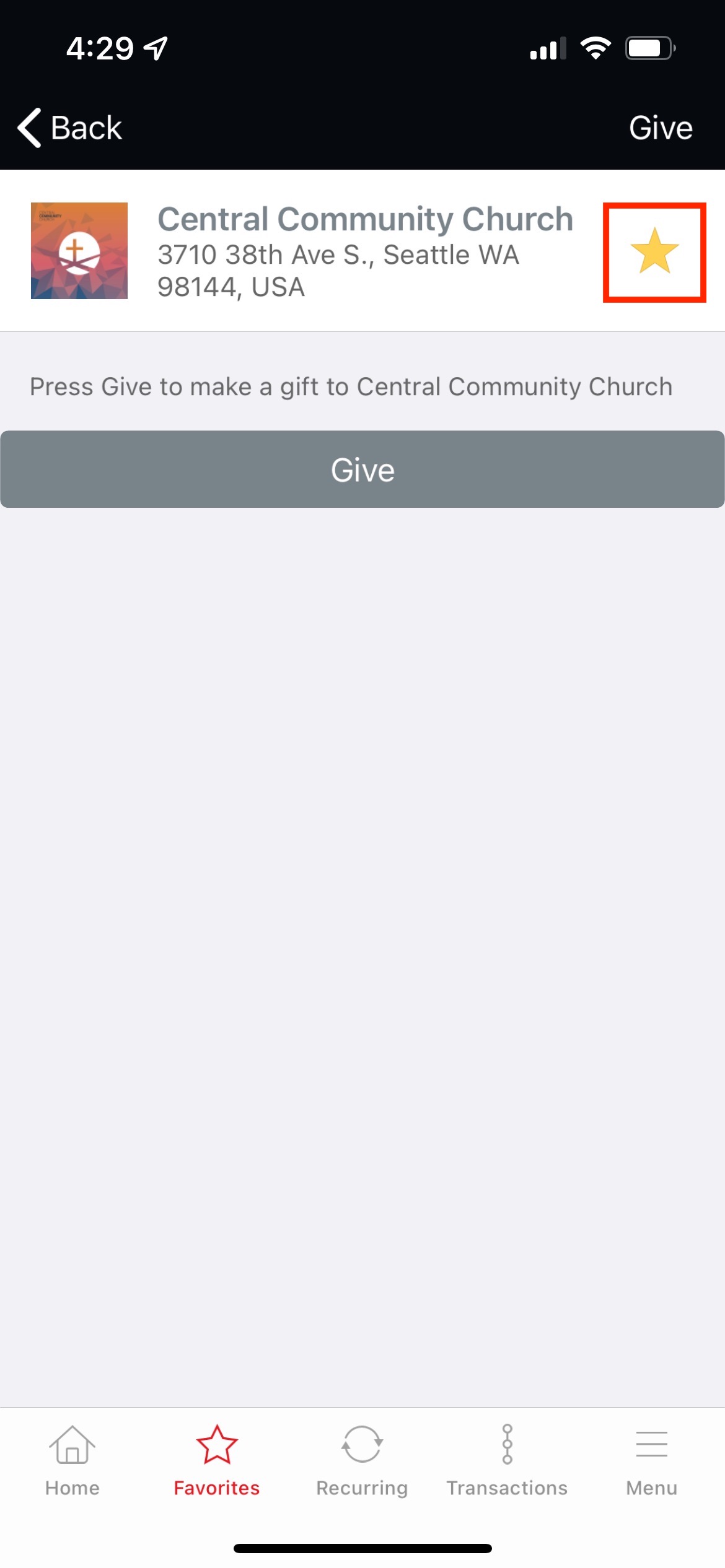
Task: Tap the Wi-Fi status indicator
Action: (x=595, y=46)
